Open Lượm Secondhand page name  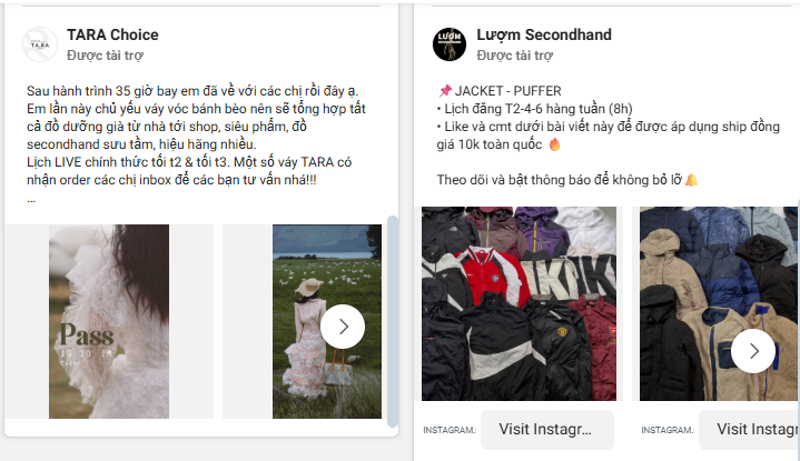click(x=544, y=35)
